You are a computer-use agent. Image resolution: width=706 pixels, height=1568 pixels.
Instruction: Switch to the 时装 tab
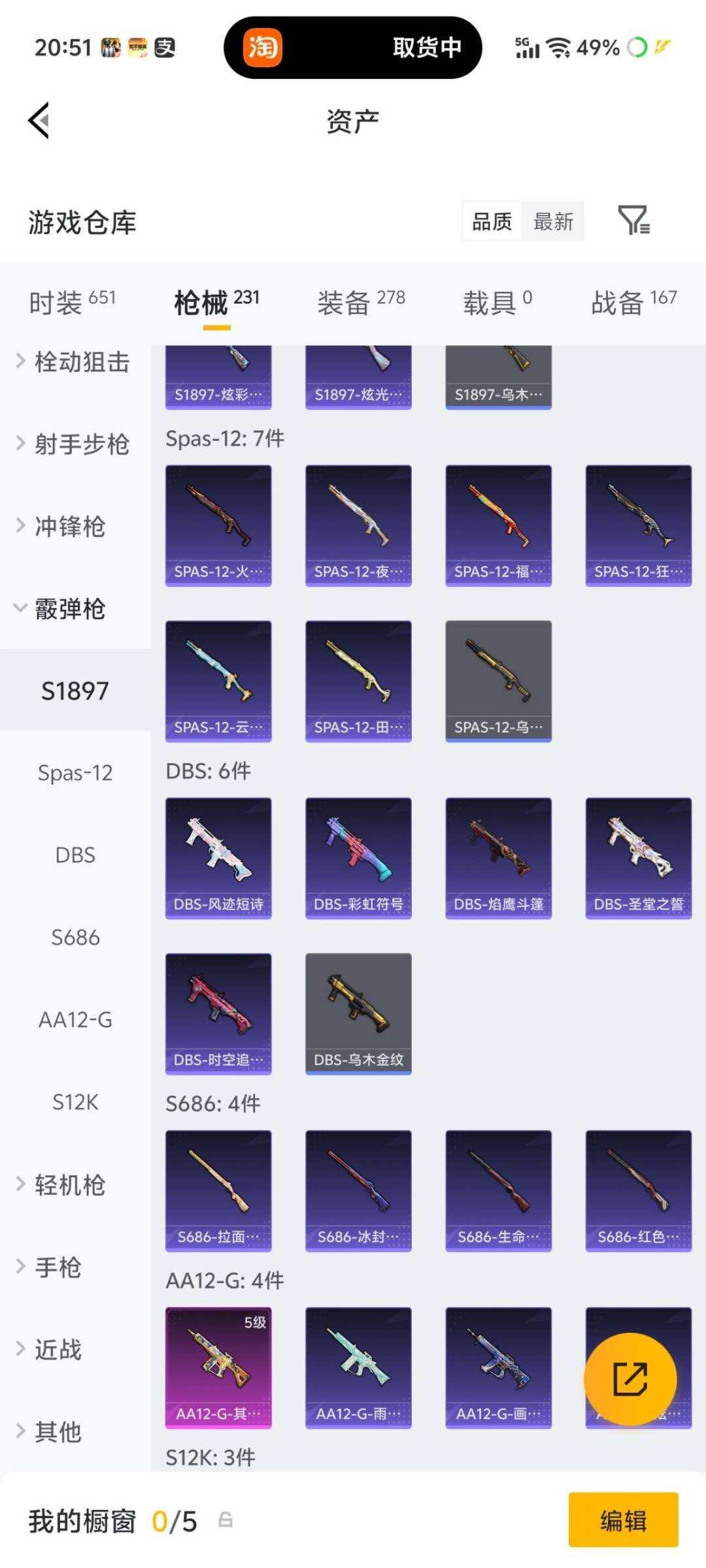73,302
